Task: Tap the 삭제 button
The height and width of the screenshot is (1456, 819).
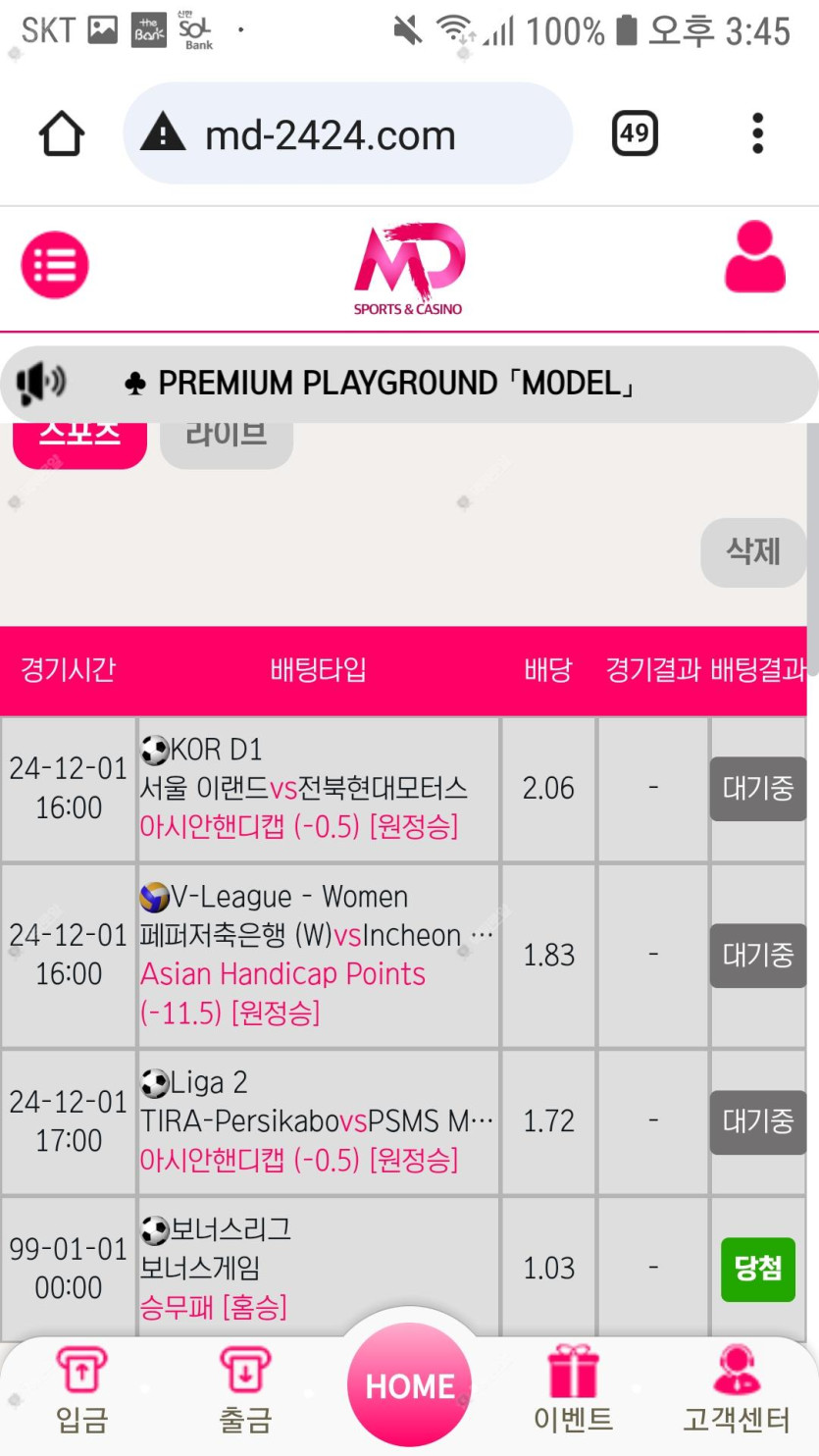Action: click(753, 551)
